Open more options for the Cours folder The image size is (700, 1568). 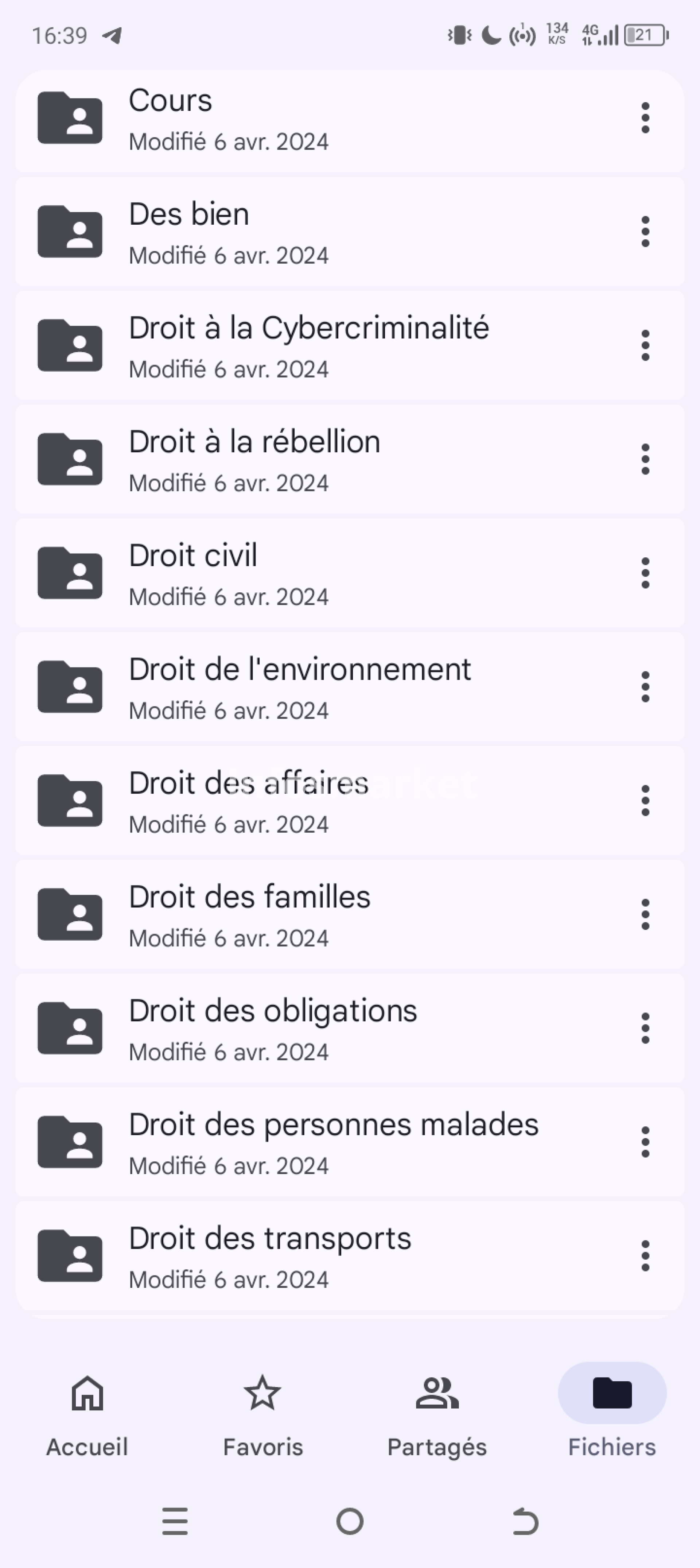coord(645,118)
